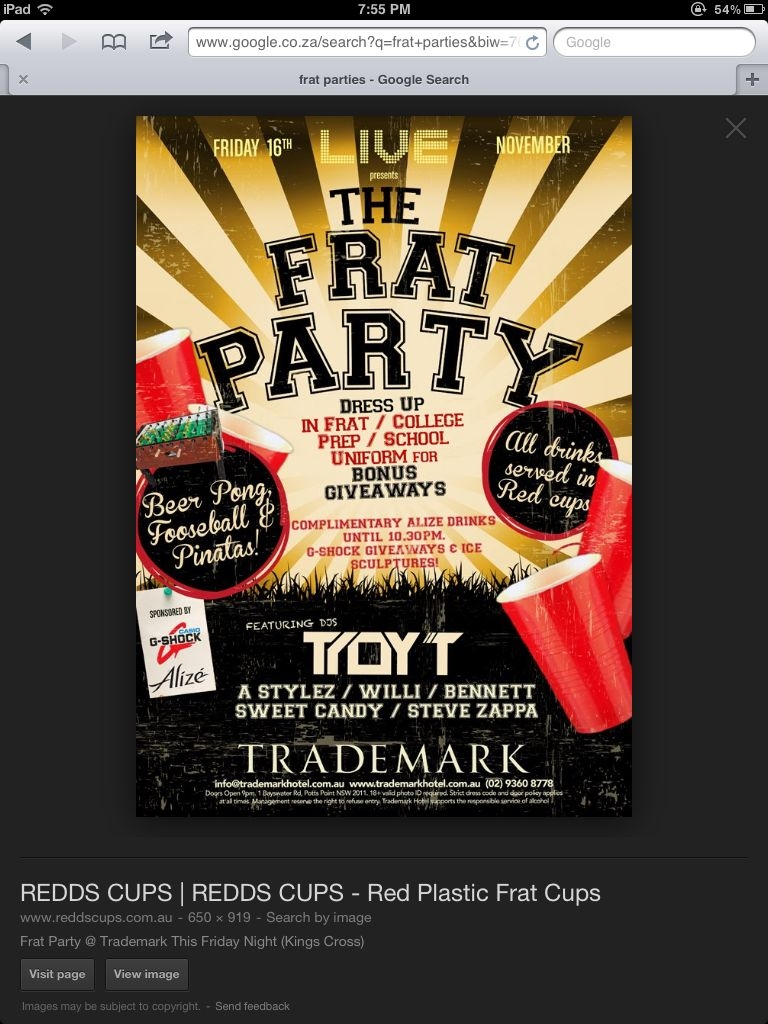Image resolution: width=768 pixels, height=1024 pixels.
Task: Close the frat parties tab
Action: click(x=23, y=79)
